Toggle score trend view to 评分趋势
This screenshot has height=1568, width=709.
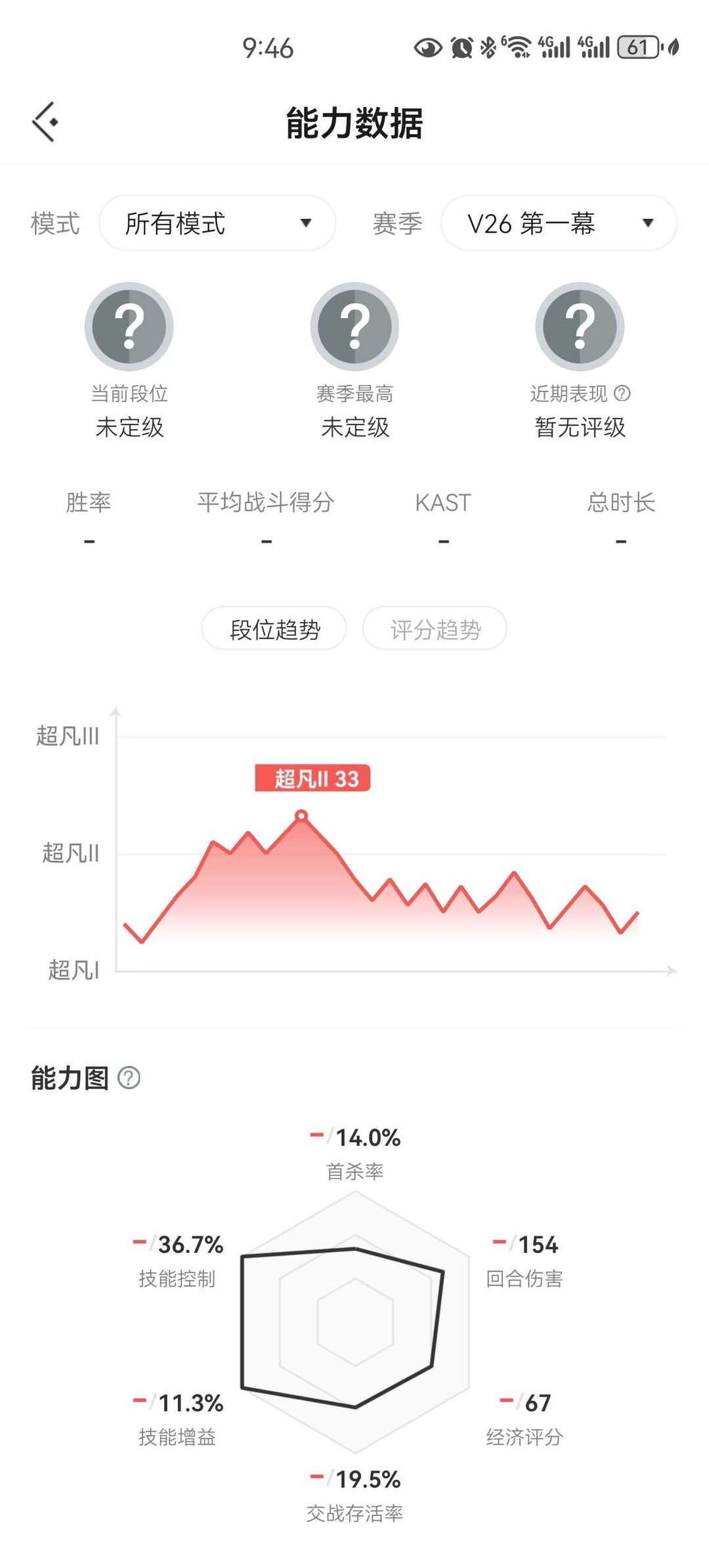435,628
